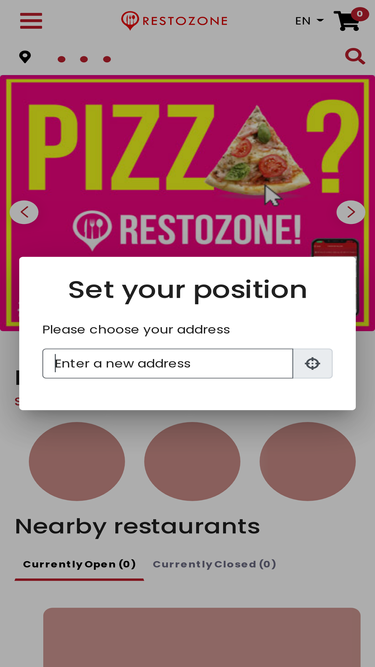Open the hamburger menu
This screenshot has width=375, height=667.
pyautogui.click(x=31, y=21)
